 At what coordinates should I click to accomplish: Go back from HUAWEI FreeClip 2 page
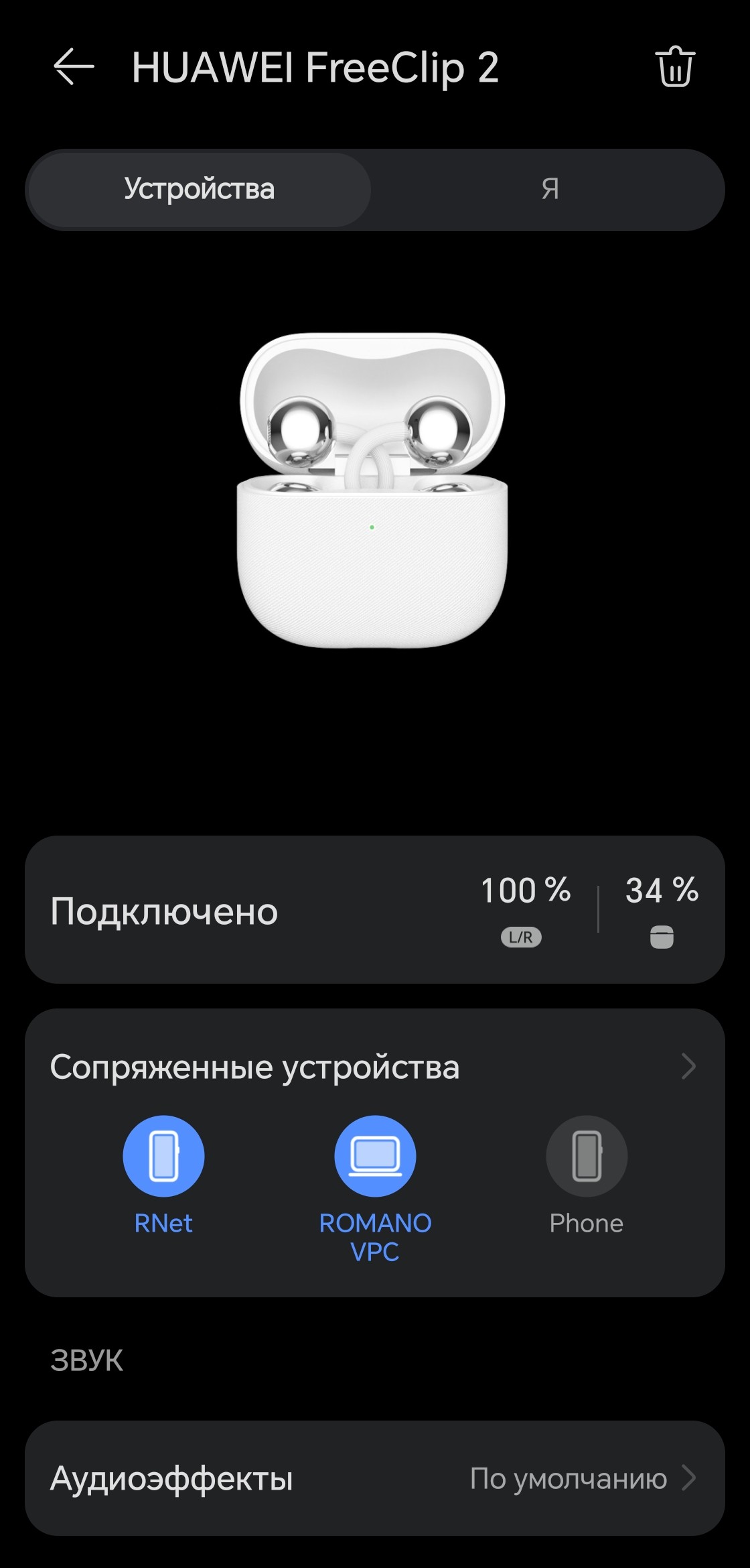click(74, 67)
